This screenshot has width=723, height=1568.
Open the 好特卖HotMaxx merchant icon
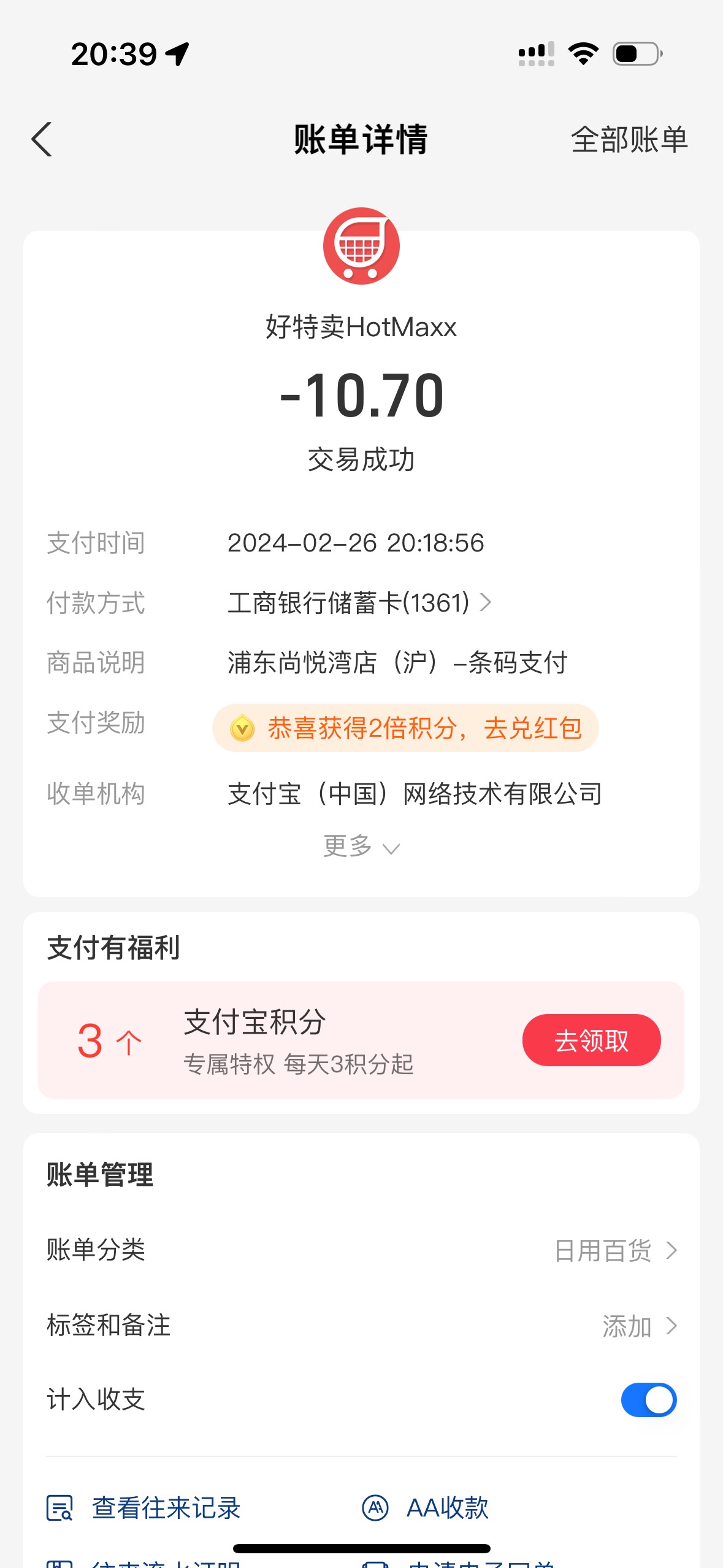pyautogui.click(x=361, y=245)
